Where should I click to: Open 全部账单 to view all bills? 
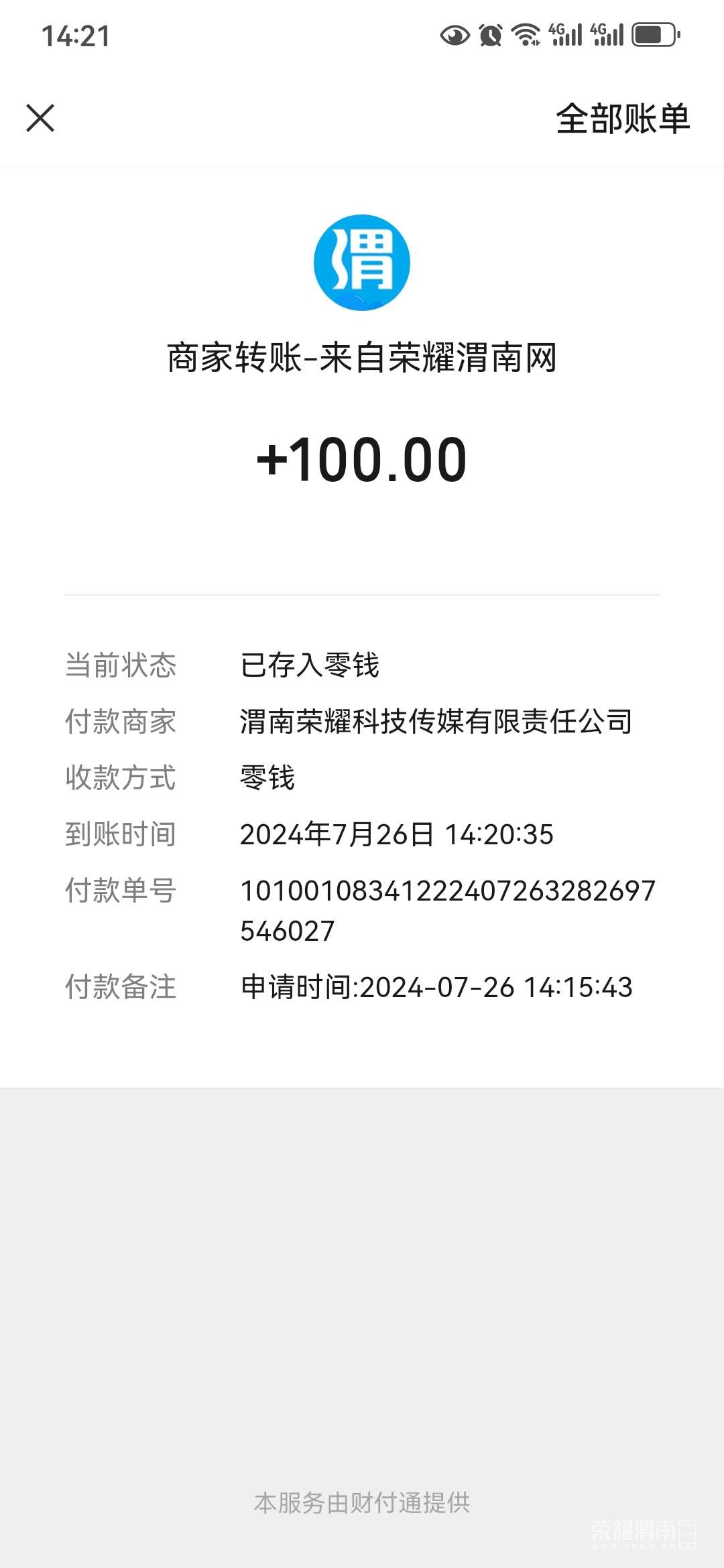622,119
